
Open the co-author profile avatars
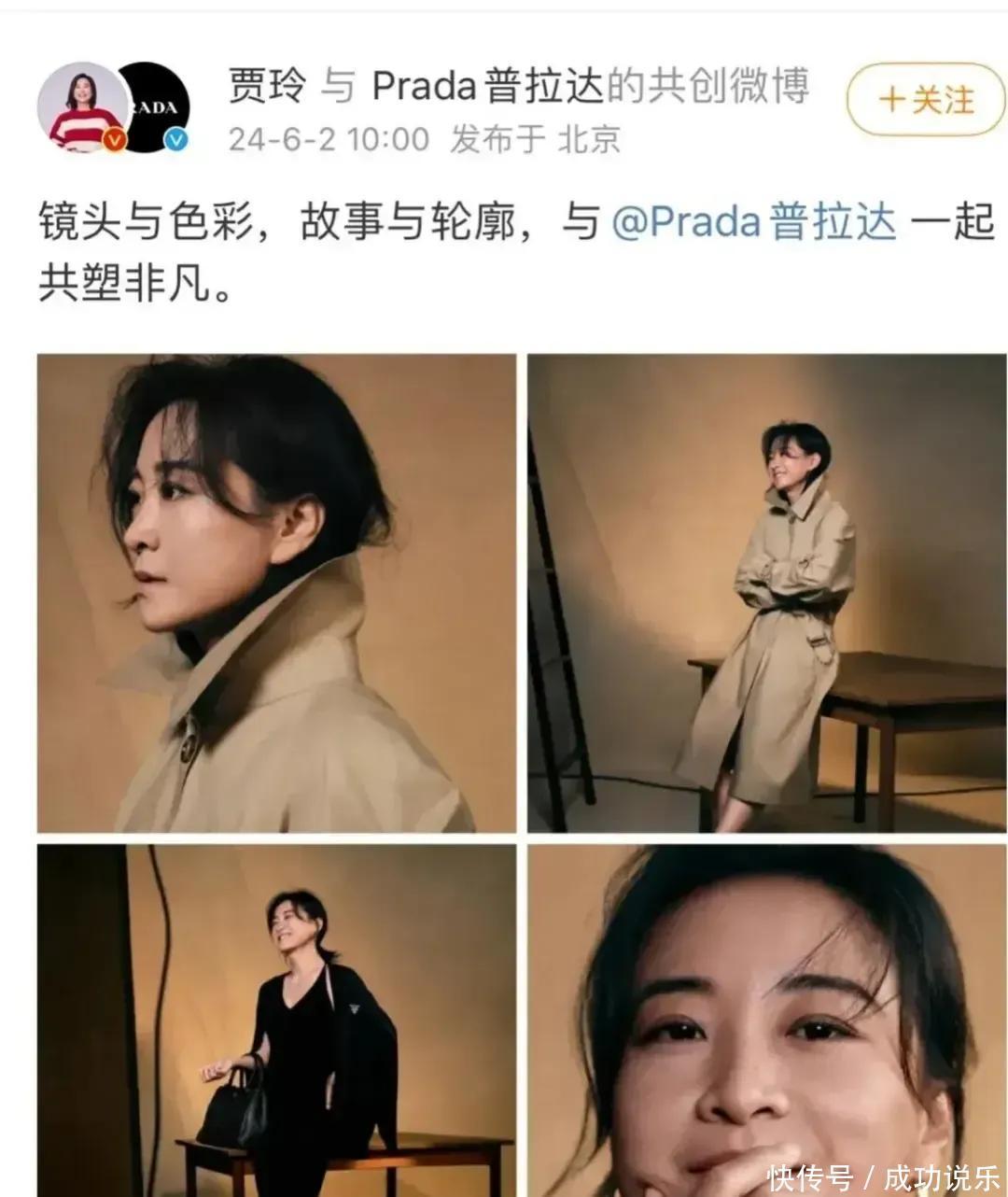click(x=113, y=107)
